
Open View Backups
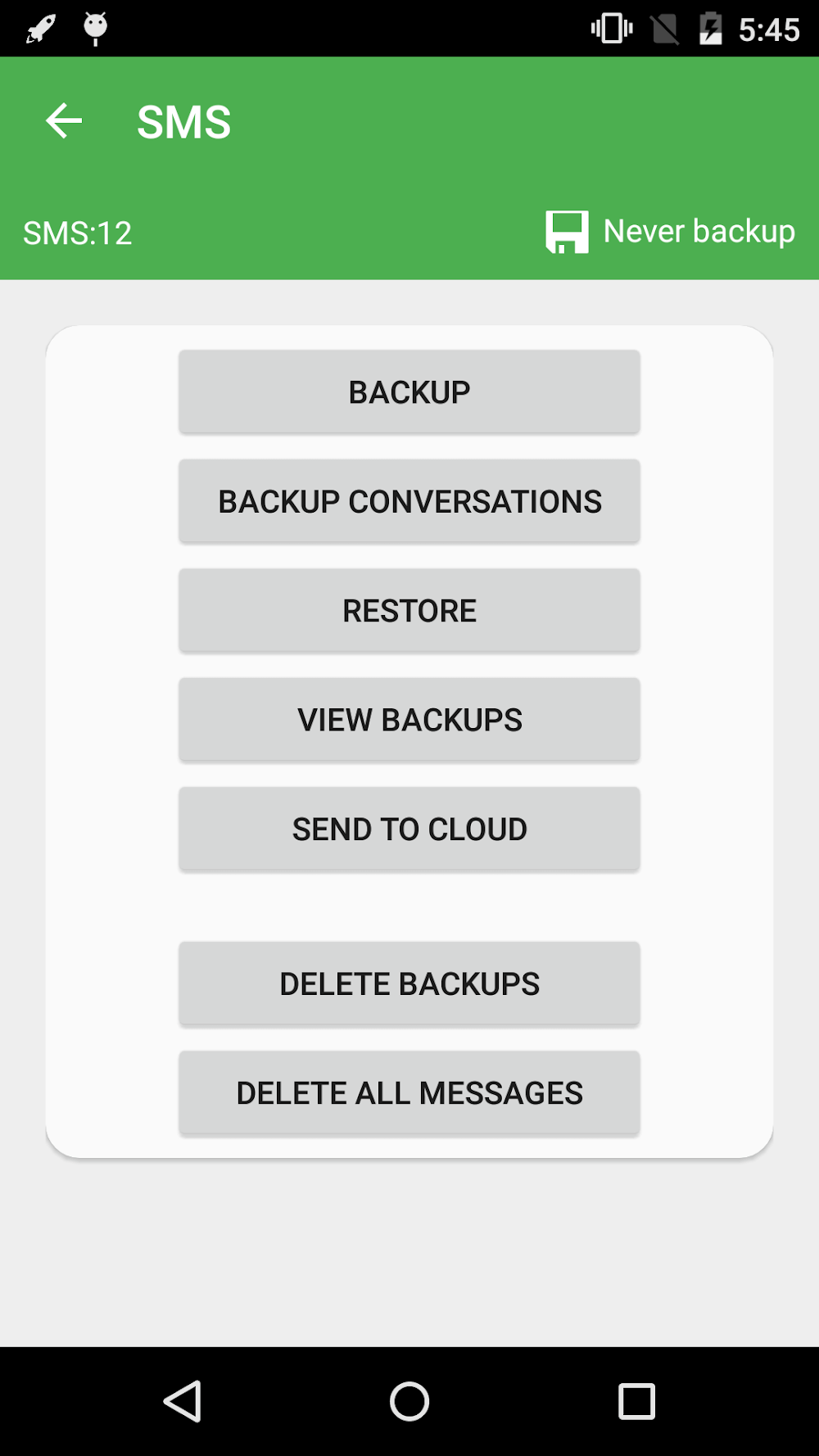point(409,720)
